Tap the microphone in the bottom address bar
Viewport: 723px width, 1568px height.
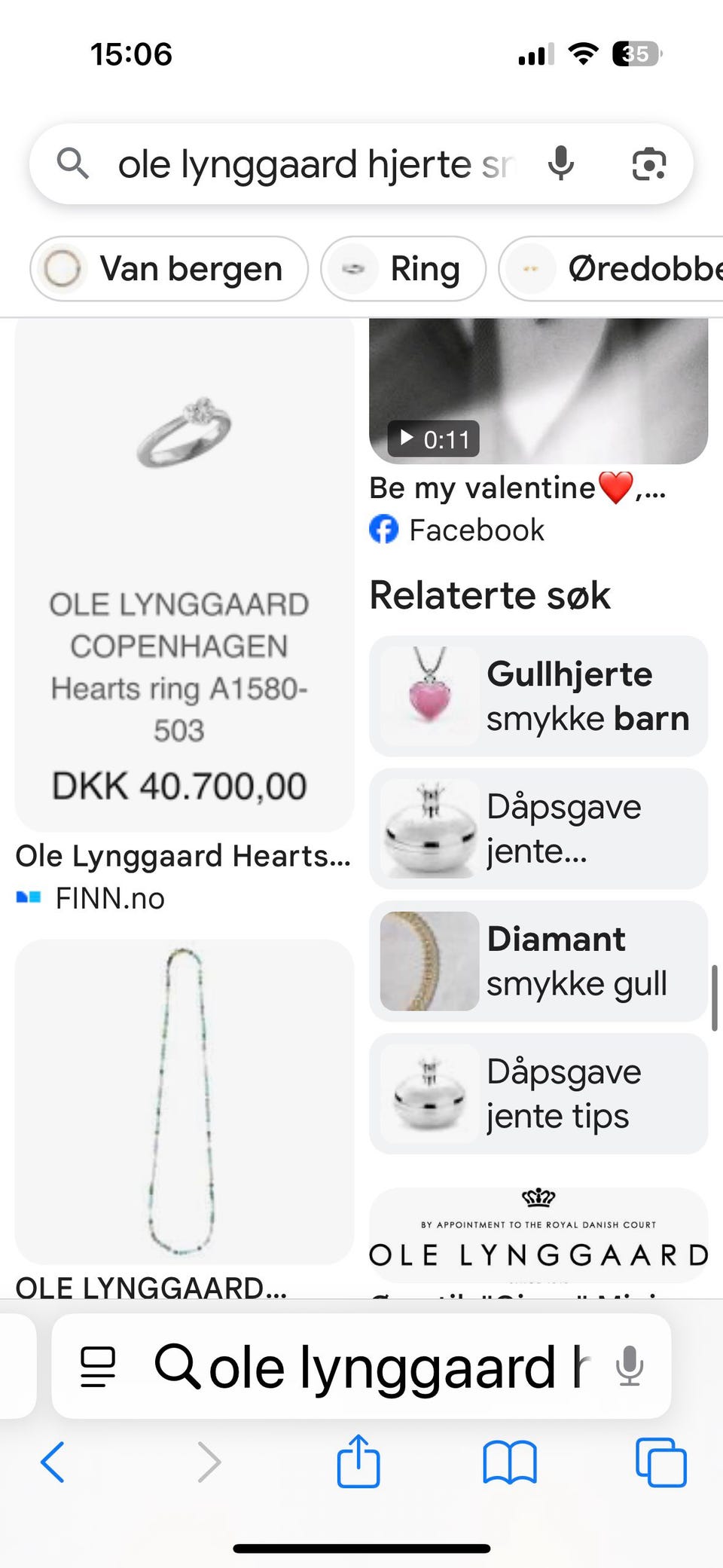click(x=630, y=1367)
